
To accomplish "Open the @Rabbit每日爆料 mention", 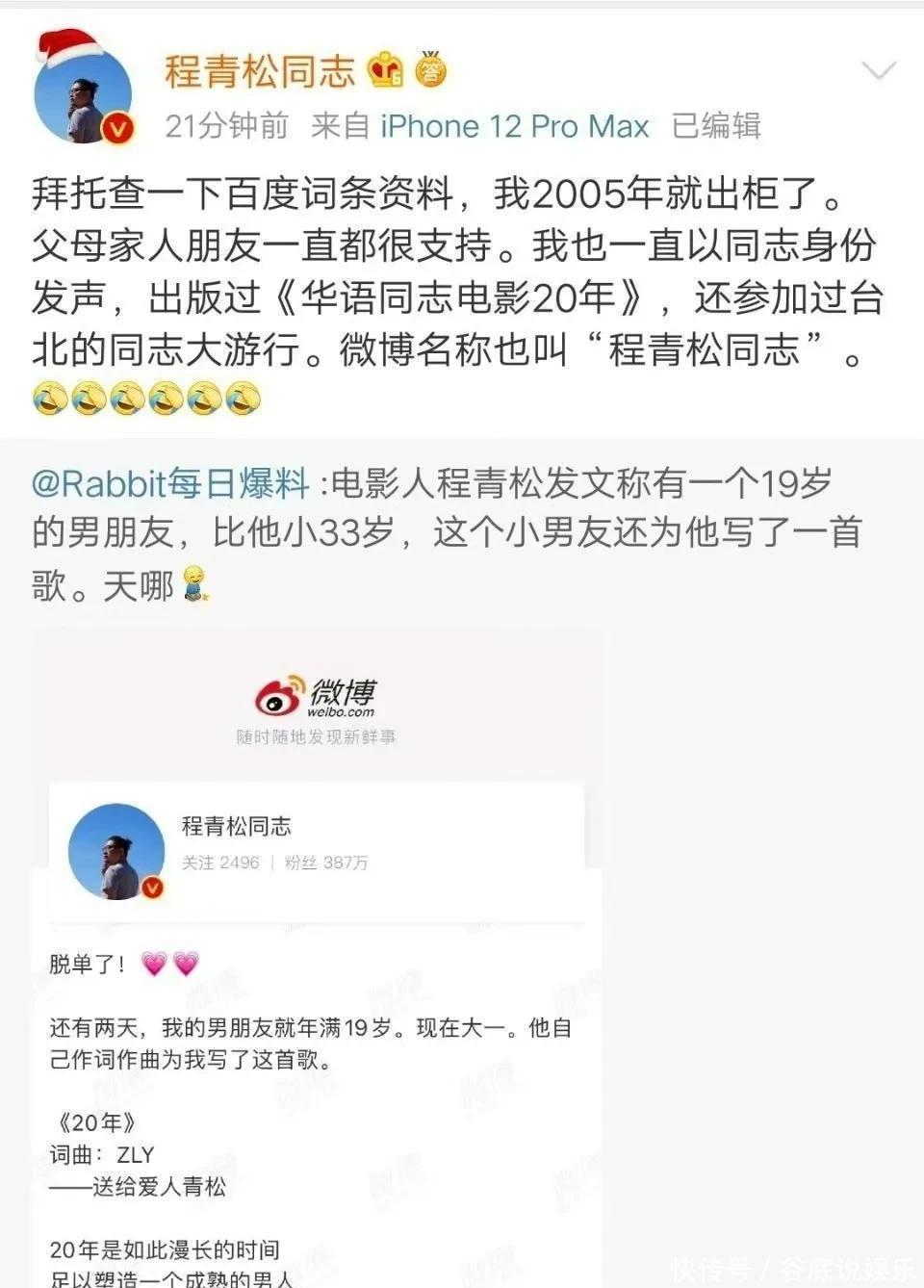I will [x=170, y=483].
